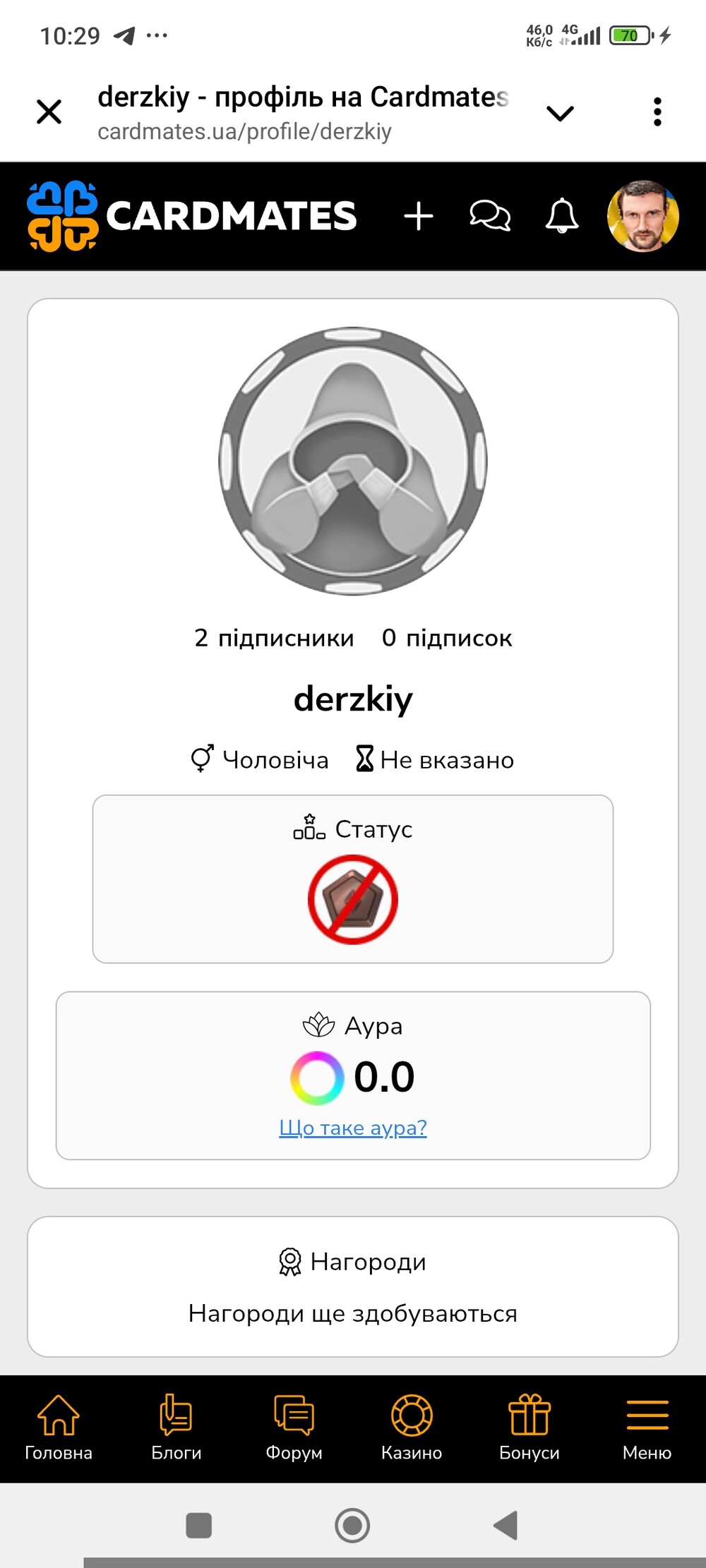Viewport: 706px width, 1568px height.
Task: View the 0 підписок list
Action: [447, 638]
